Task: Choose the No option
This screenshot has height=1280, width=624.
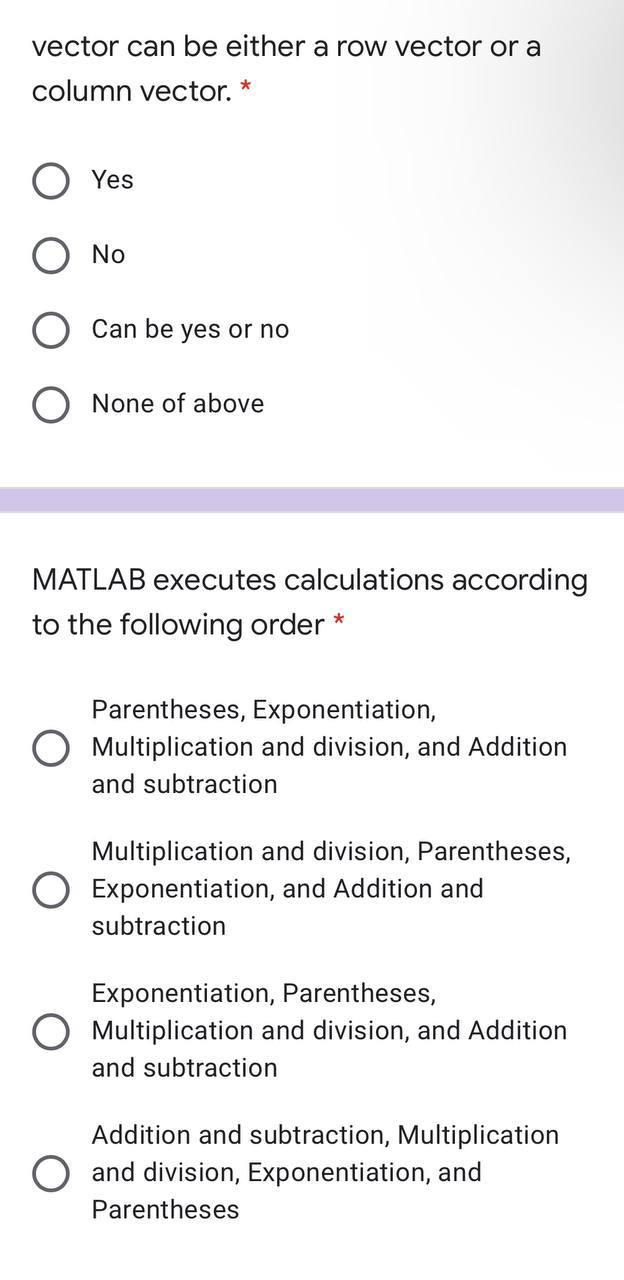Action: (51, 255)
